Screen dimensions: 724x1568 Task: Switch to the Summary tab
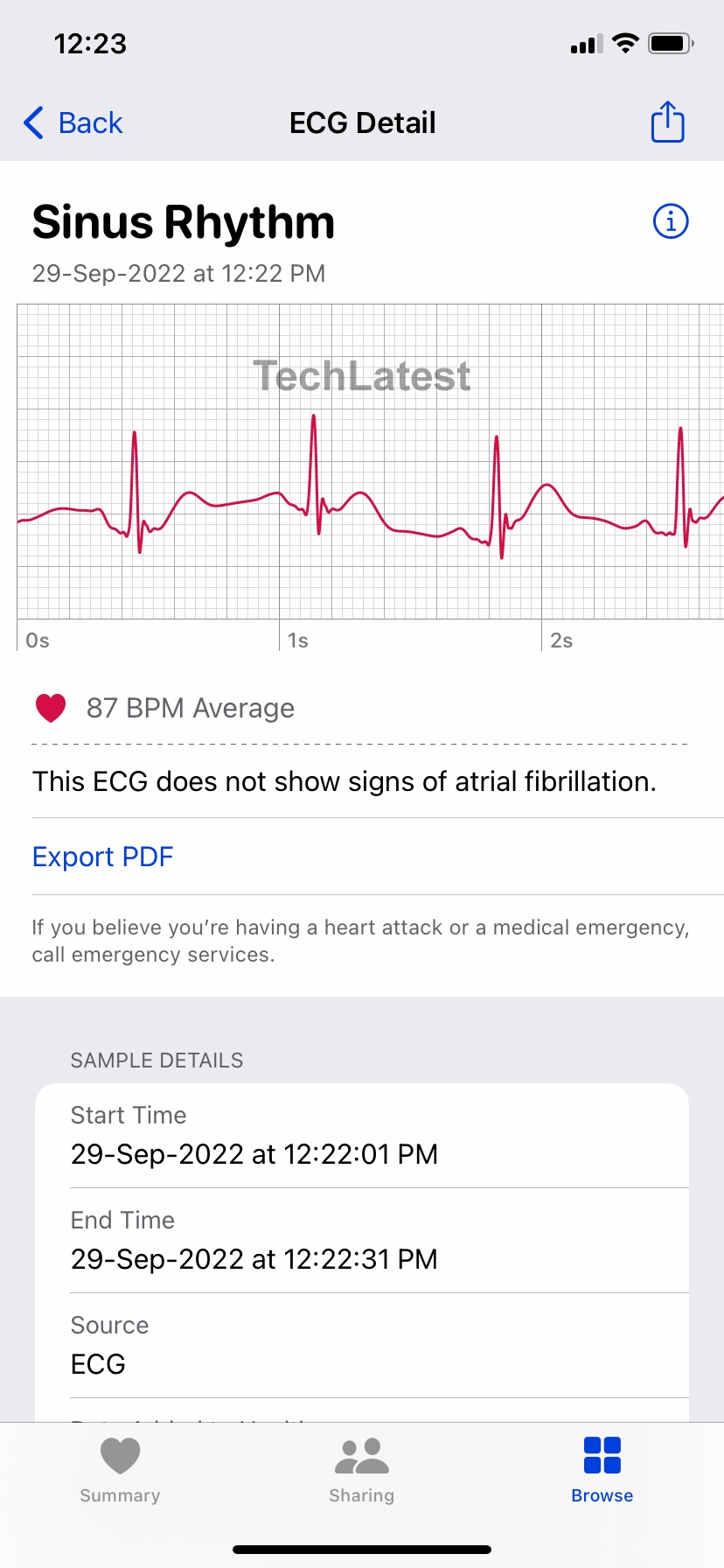[x=120, y=1470]
